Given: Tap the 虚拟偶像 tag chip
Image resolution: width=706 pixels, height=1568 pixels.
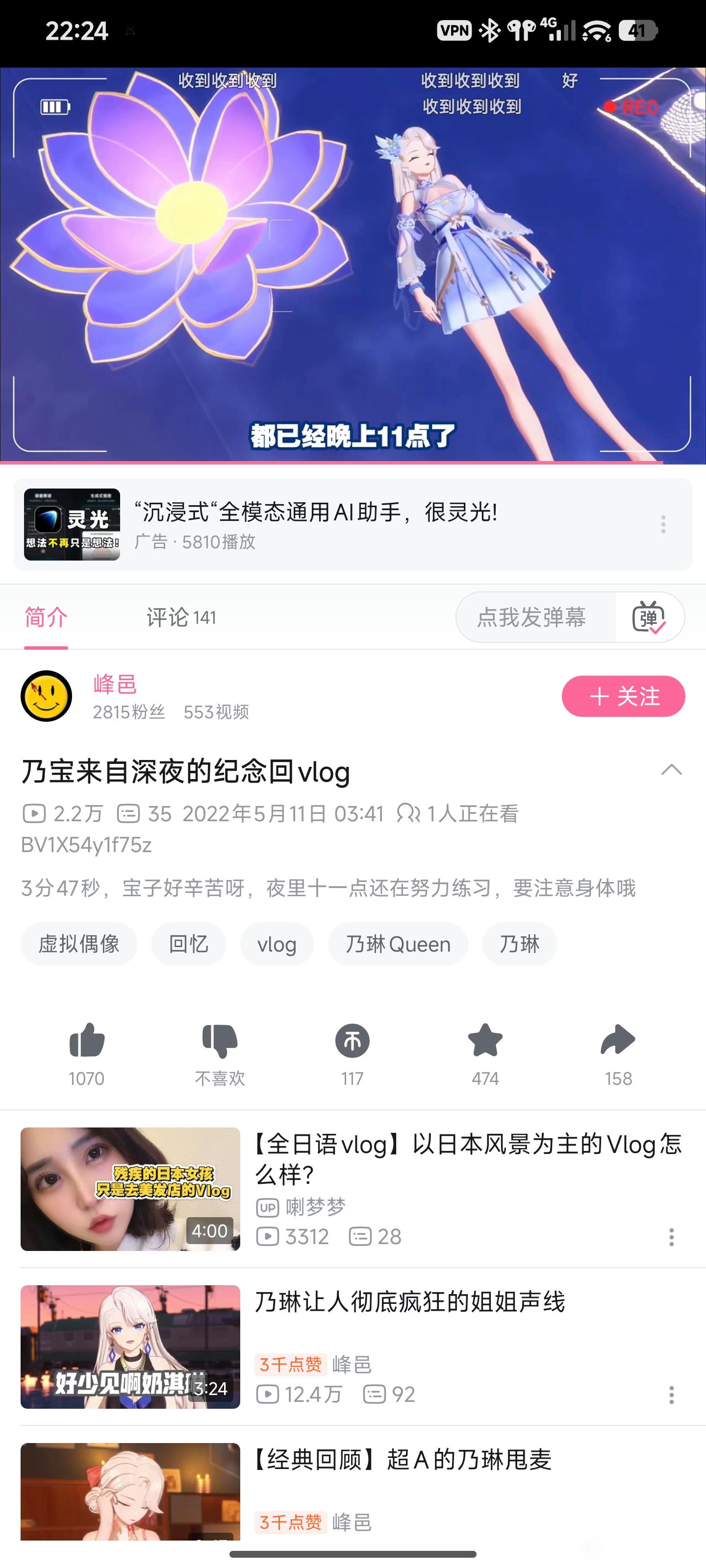Looking at the screenshot, I should [x=78, y=944].
